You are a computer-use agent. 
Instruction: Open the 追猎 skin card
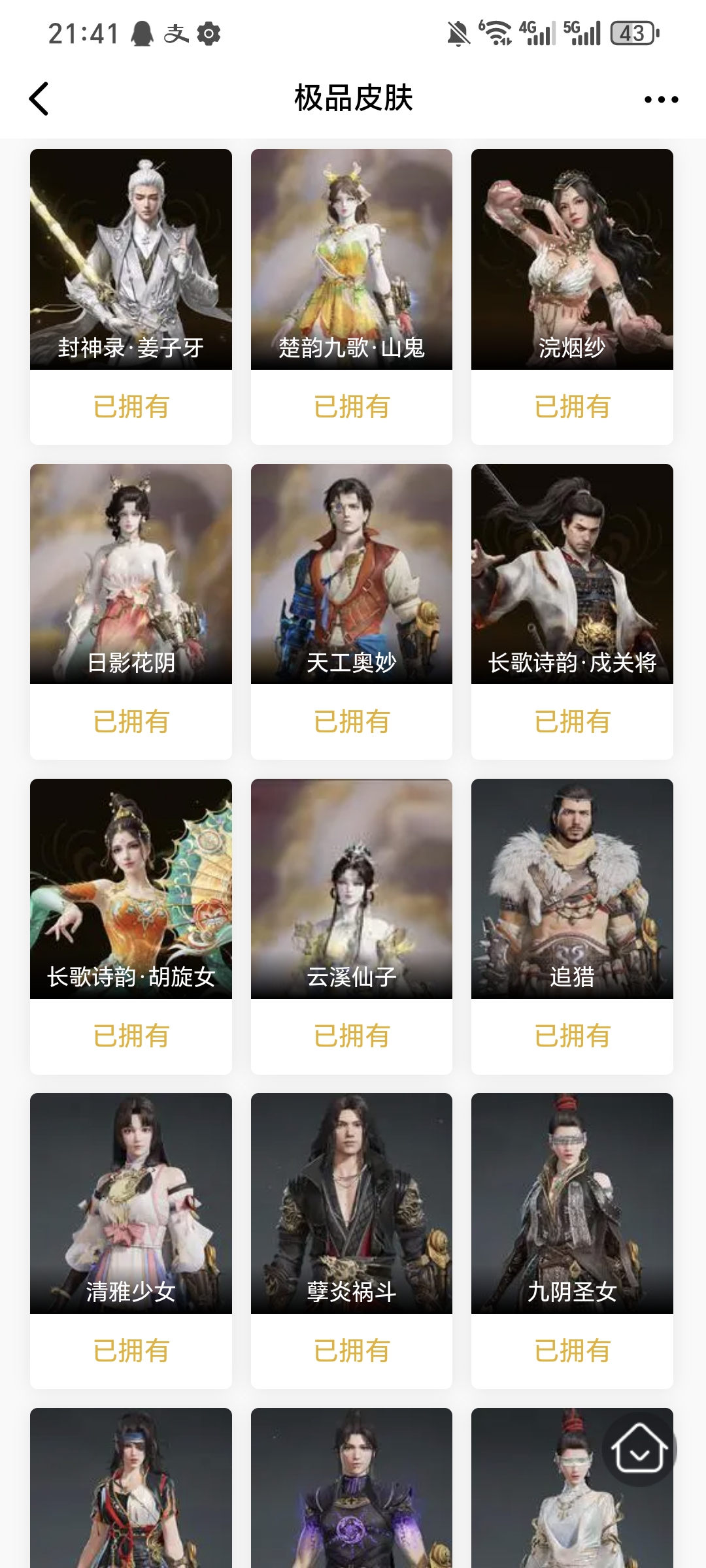click(x=572, y=889)
